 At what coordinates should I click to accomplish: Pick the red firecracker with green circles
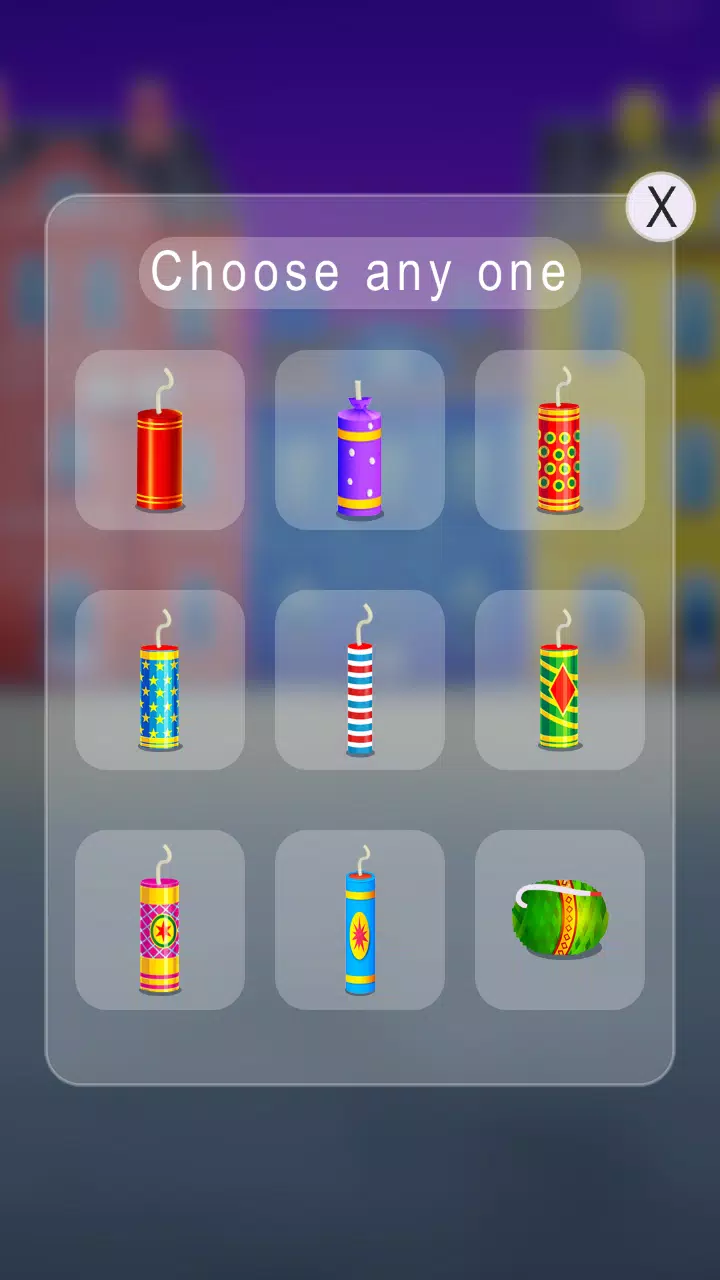560,442
